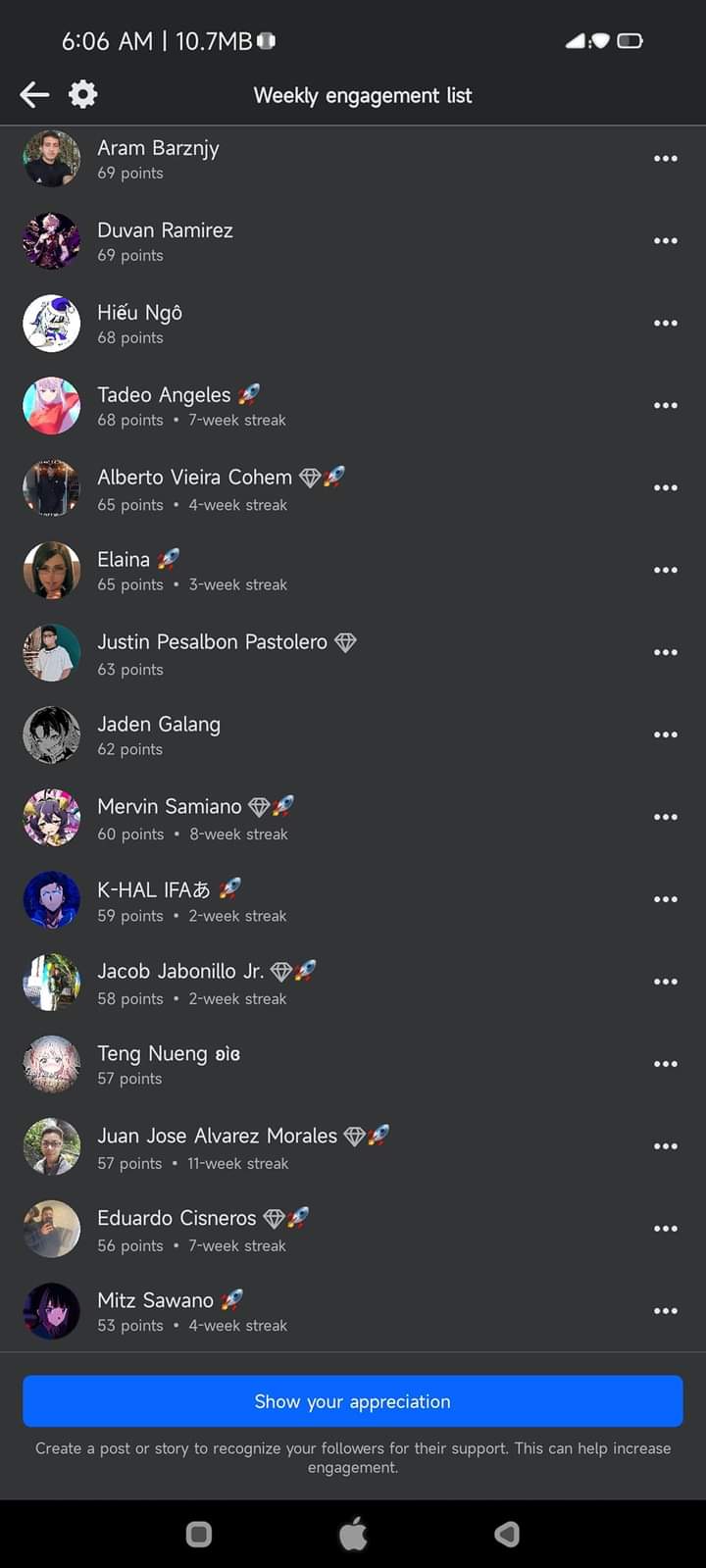Open more options for Jacob Jabonillo Jr.
The height and width of the screenshot is (1568, 706).
[x=666, y=982]
